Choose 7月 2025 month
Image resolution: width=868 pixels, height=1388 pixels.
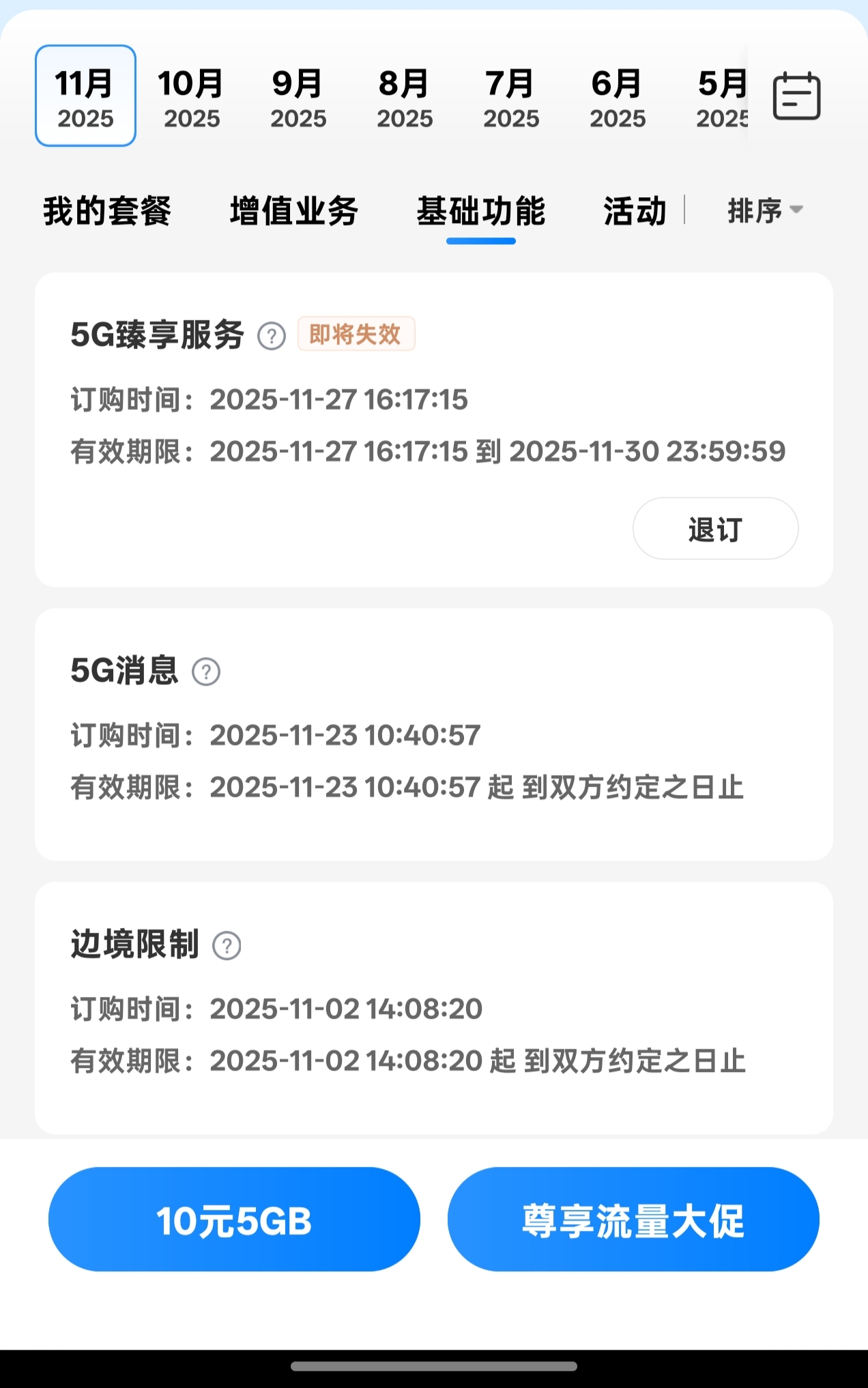point(511,98)
